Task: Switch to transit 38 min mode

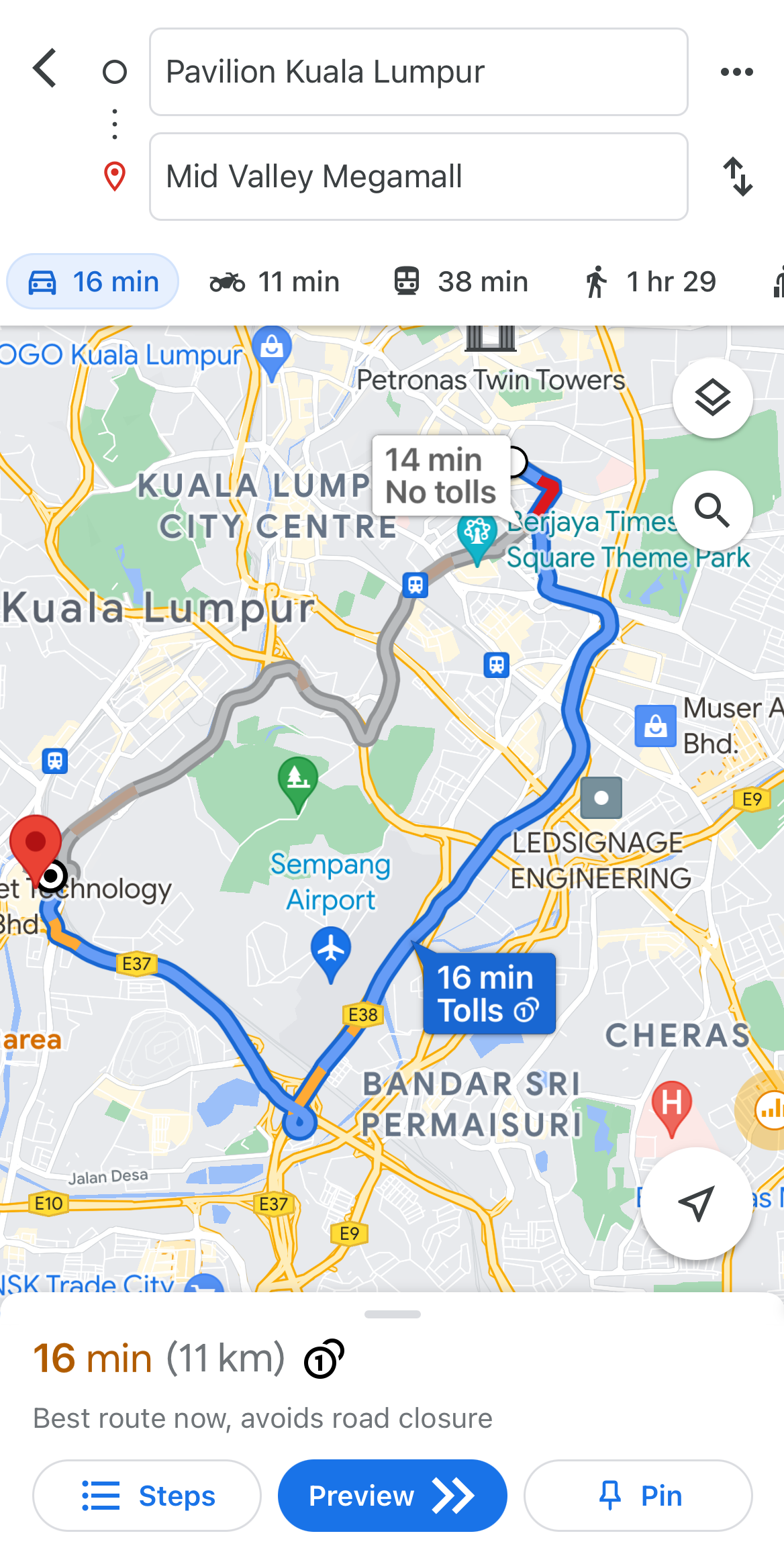Action: click(x=461, y=282)
